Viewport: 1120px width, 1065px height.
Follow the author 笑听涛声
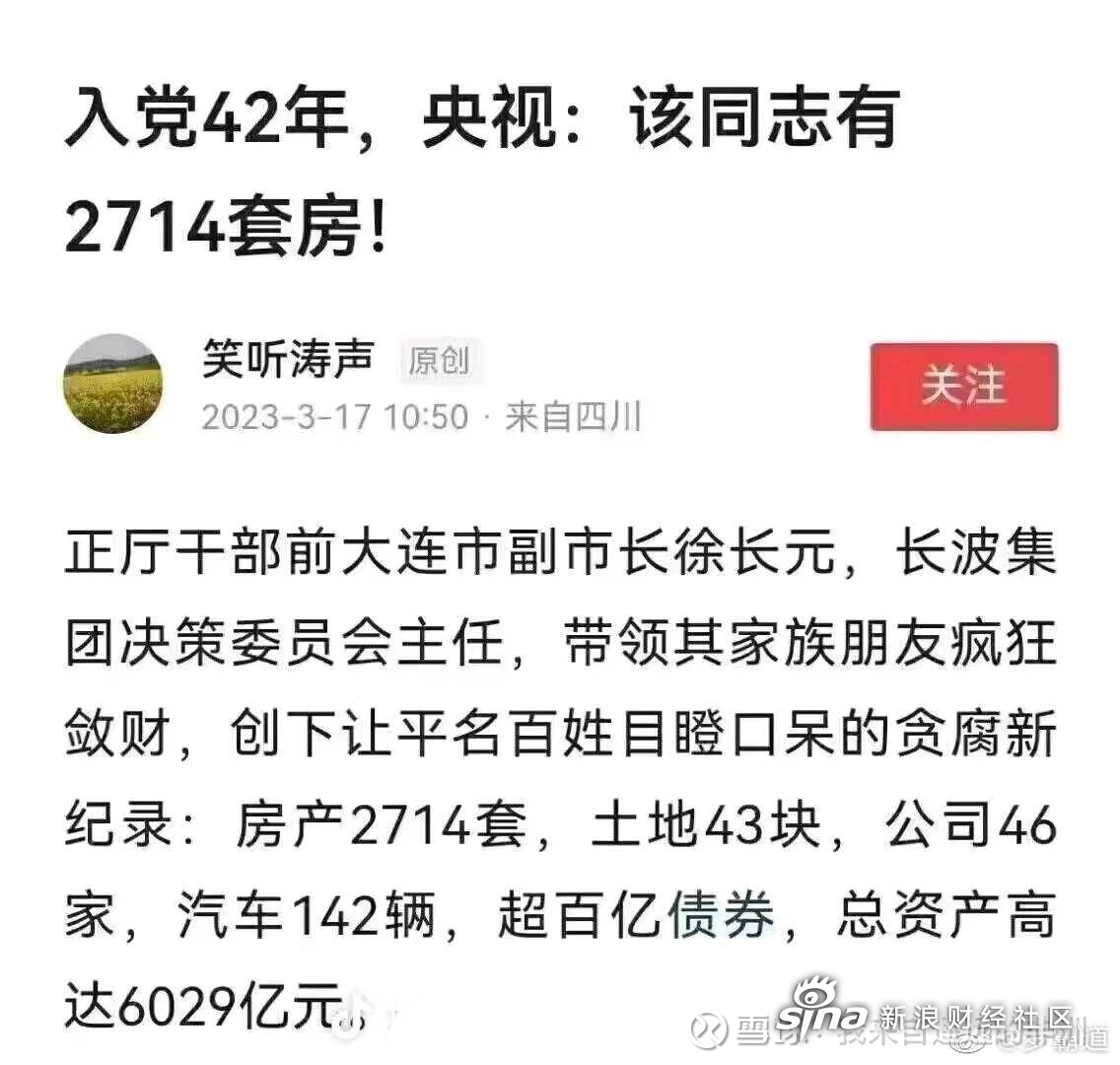[x=963, y=387]
